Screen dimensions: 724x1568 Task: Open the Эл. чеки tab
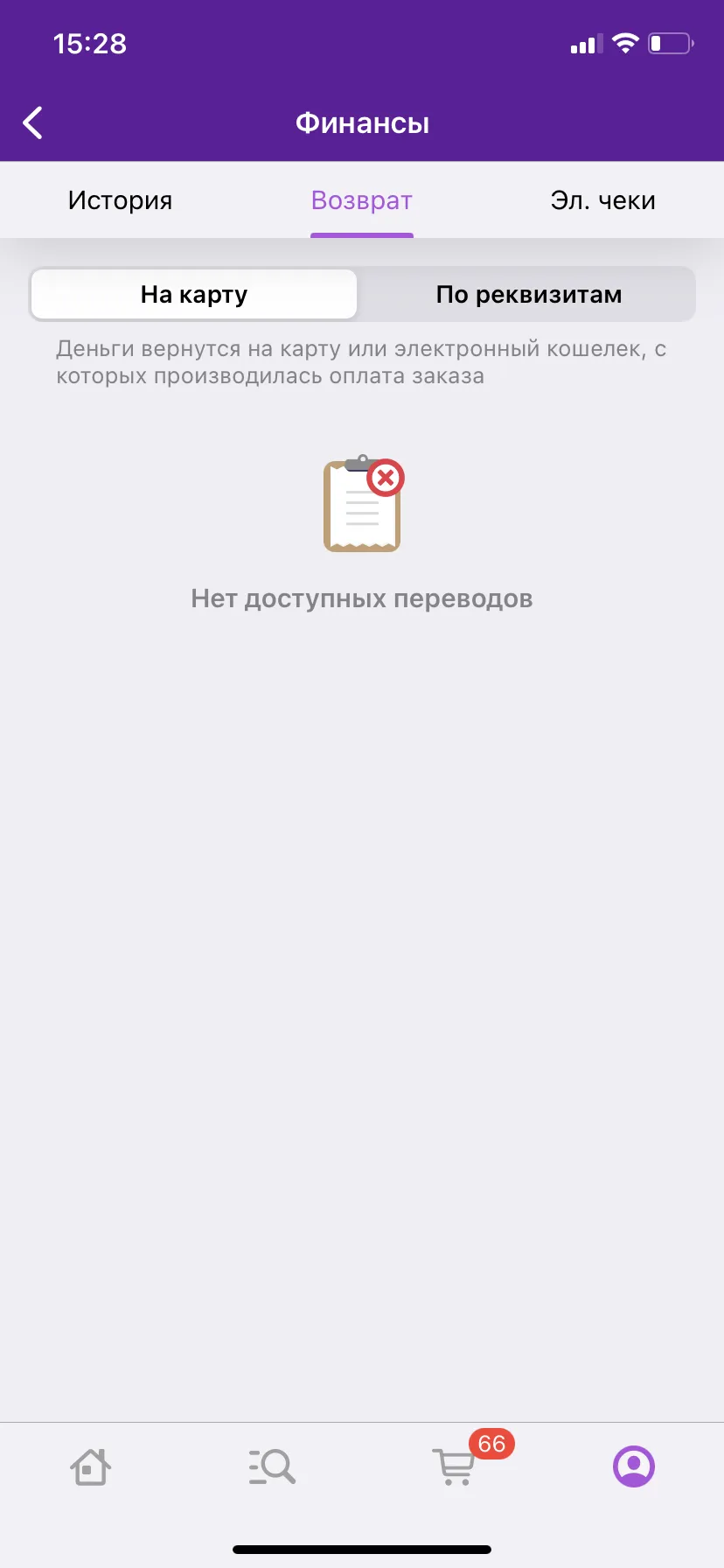click(x=603, y=200)
